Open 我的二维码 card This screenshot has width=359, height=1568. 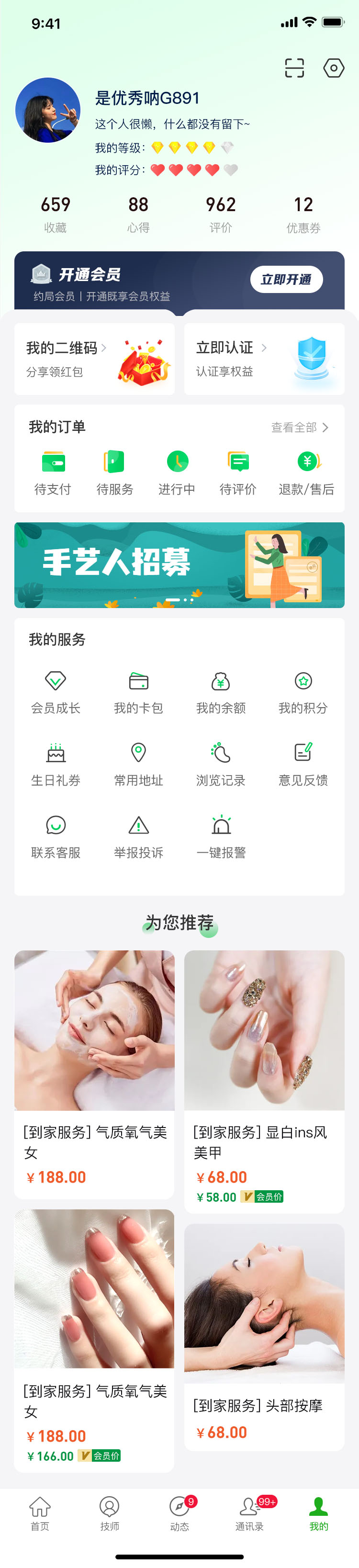coord(94,359)
